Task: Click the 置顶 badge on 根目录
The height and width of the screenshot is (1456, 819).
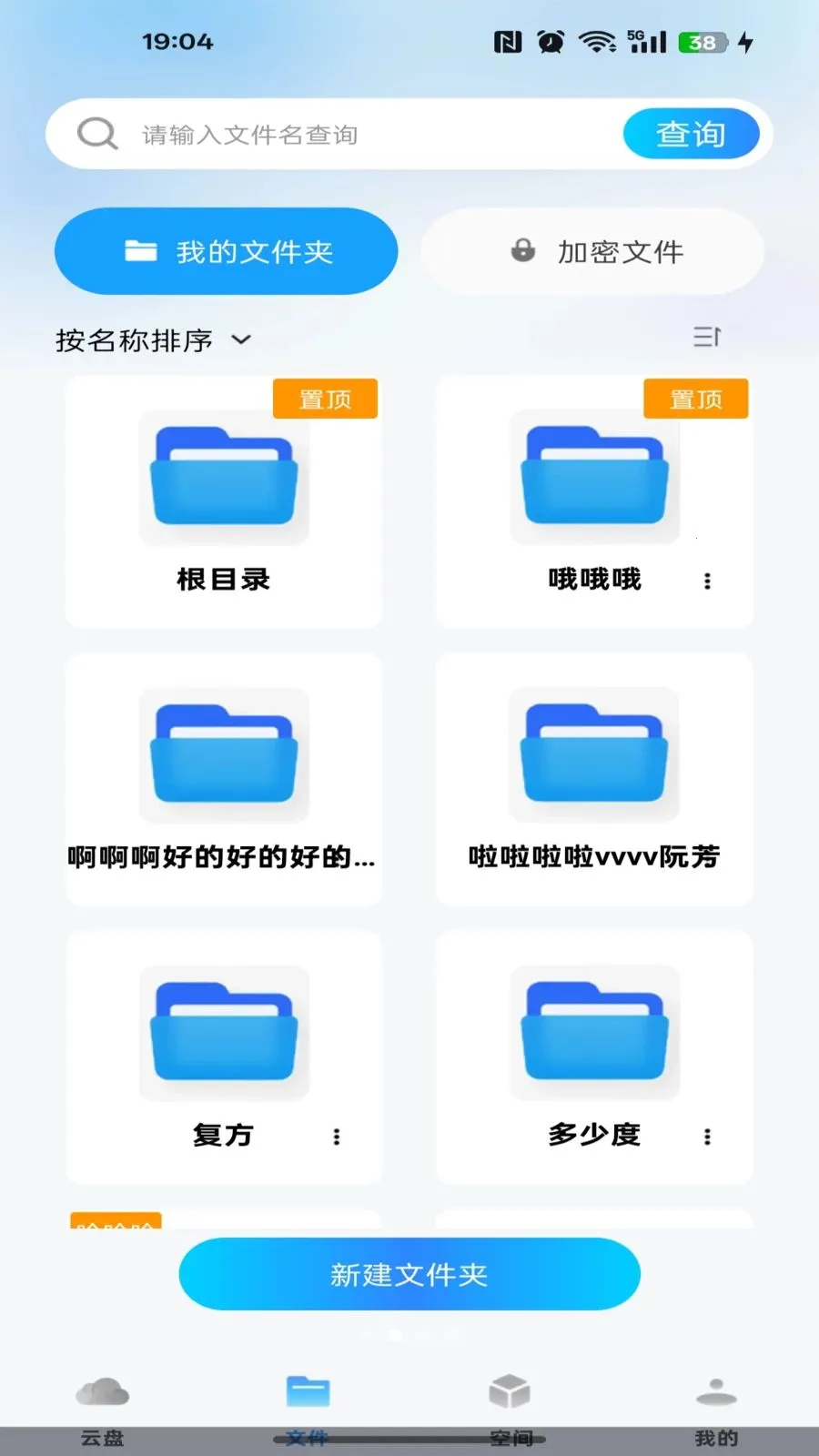Action: coord(325,399)
